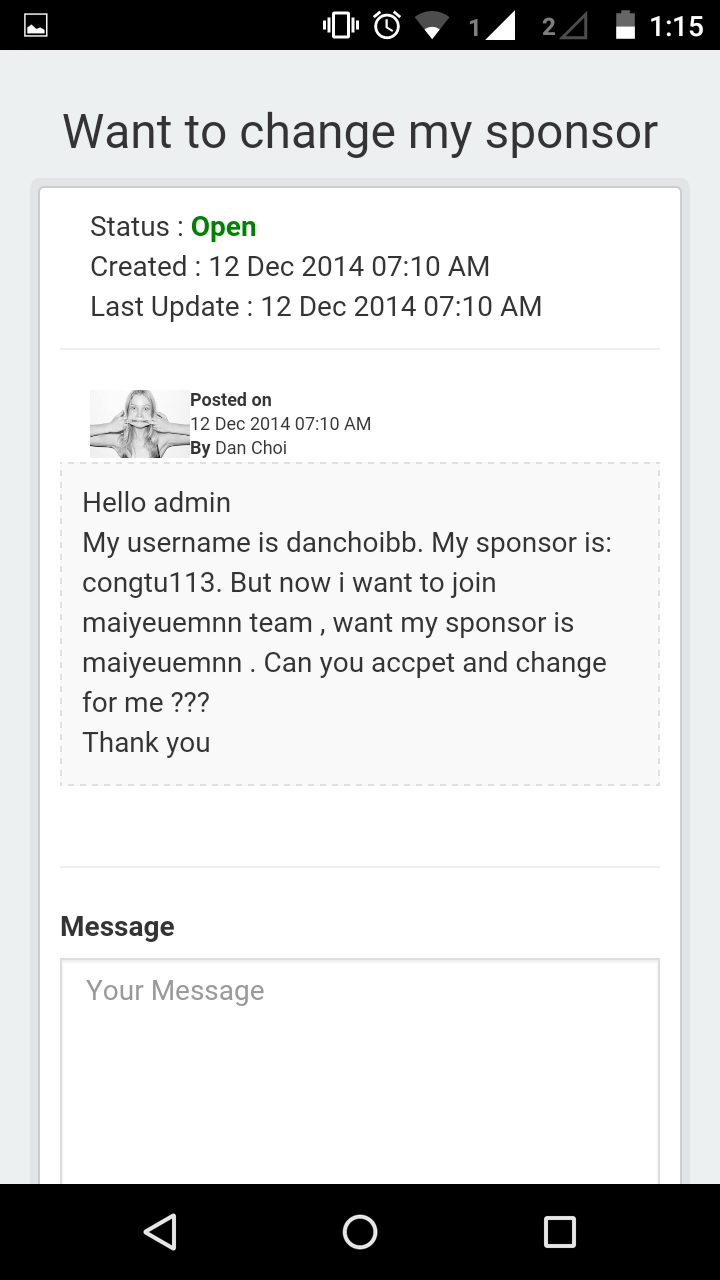Go to the home screen
The image size is (720, 1280).
360,1232
